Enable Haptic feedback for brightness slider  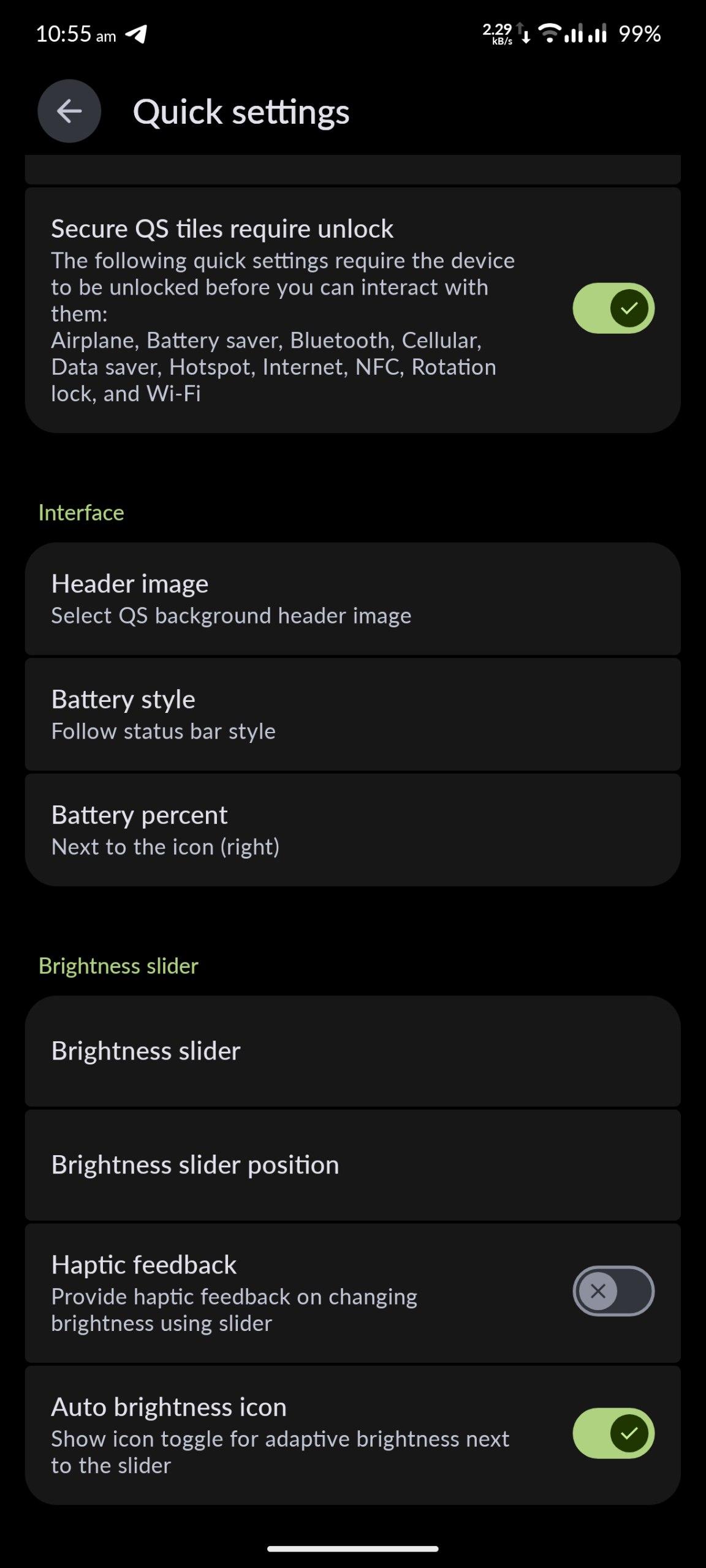click(x=613, y=1291)
